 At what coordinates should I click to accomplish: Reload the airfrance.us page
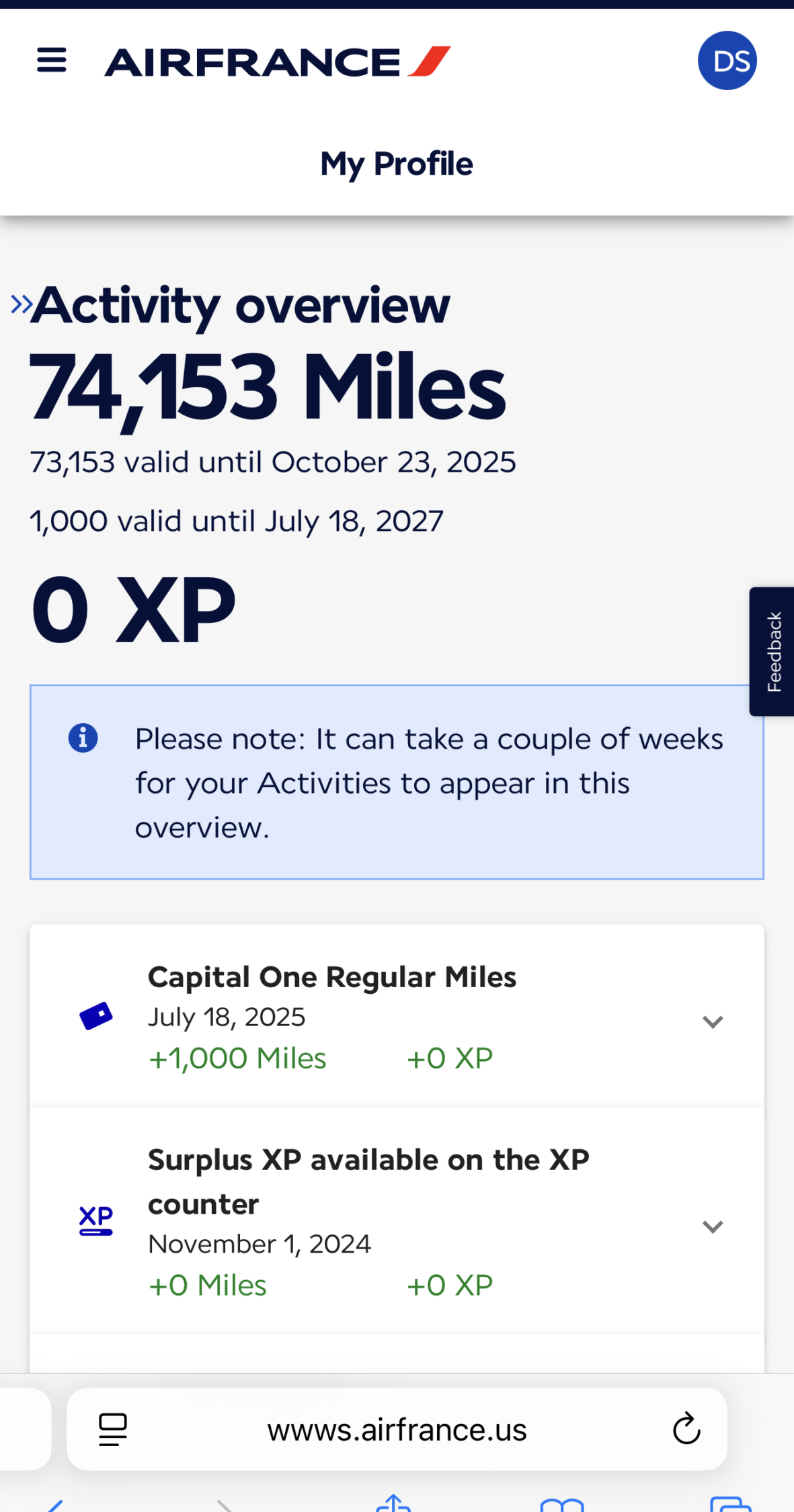tap(686, 1429)
